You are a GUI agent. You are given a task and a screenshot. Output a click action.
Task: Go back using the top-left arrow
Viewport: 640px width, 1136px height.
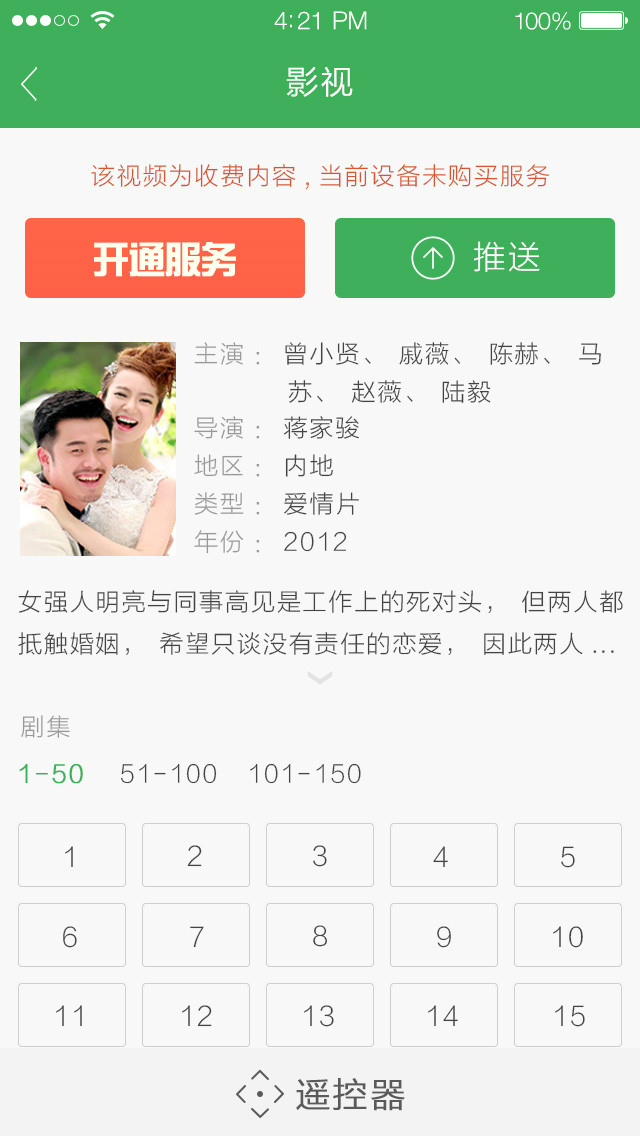click(x=30, y=84)
